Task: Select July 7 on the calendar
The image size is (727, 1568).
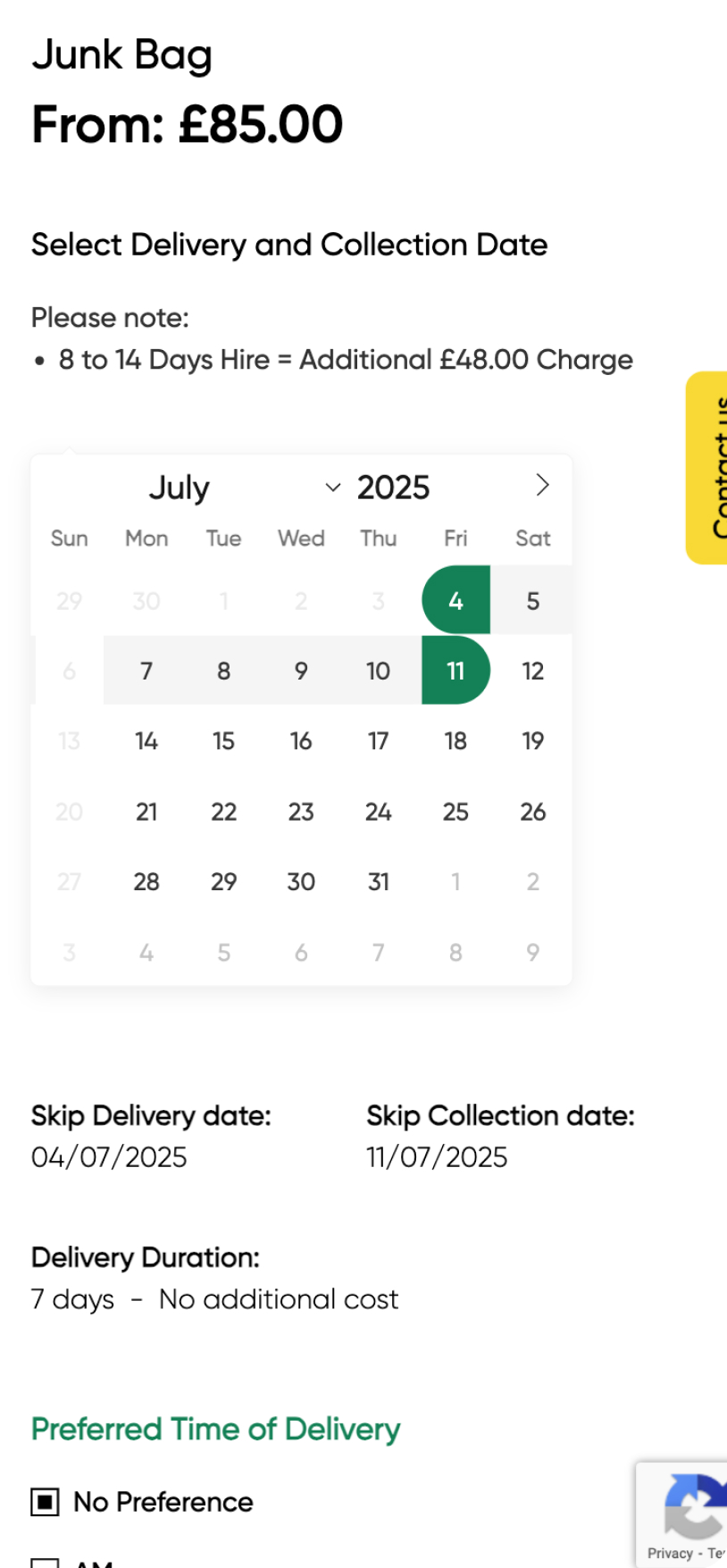Action: (146, 671)
